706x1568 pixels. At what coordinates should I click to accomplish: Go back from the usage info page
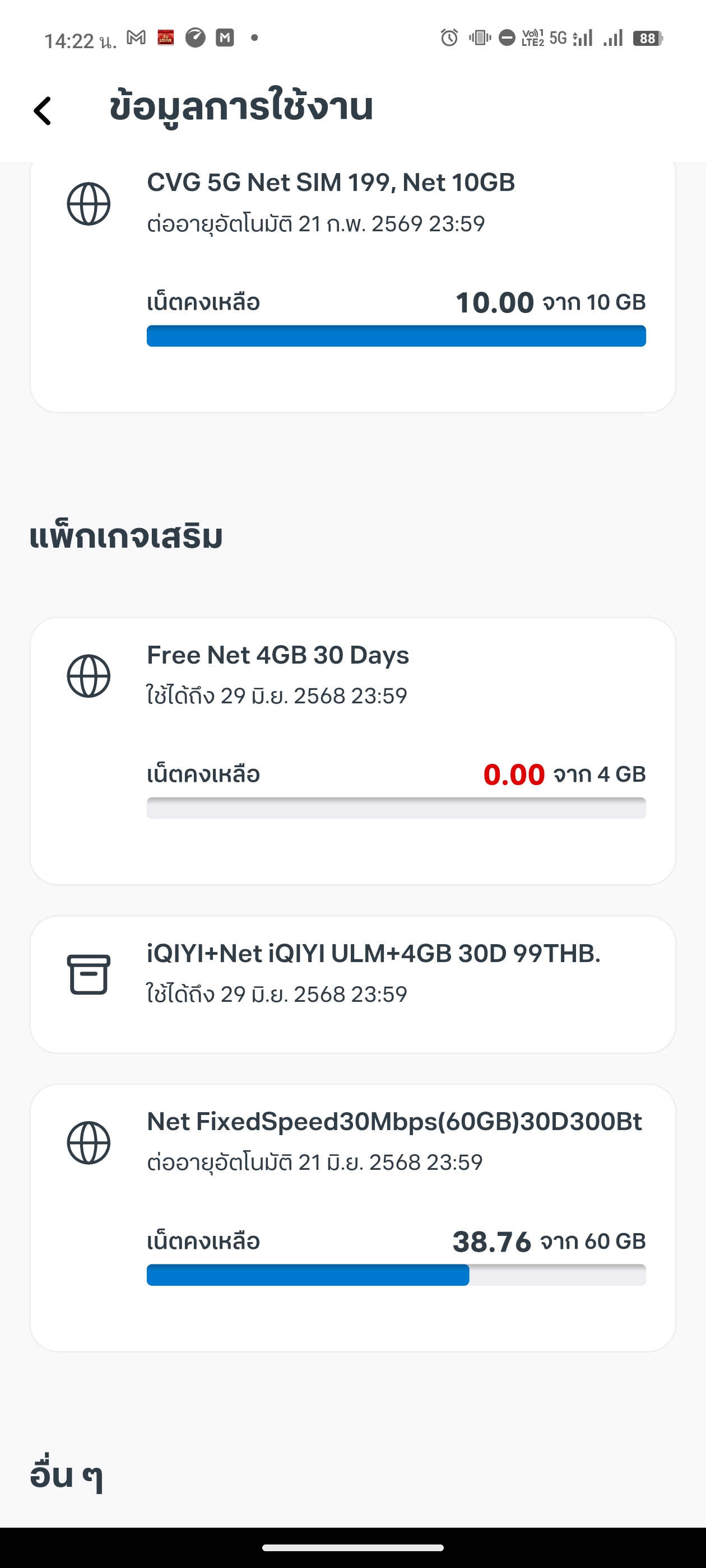pyautogui.click(x=42, y=111)
